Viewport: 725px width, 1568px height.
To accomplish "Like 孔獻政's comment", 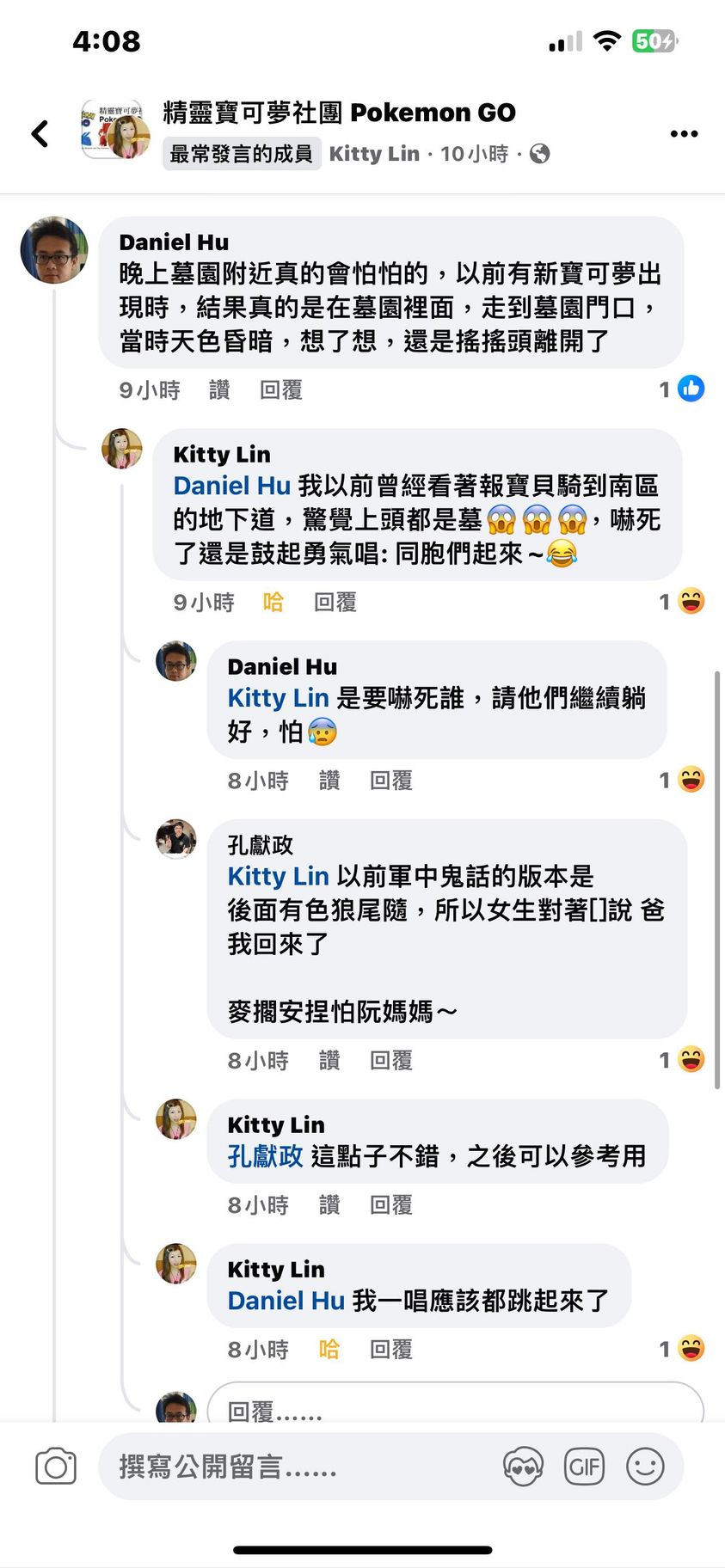I will pos(329,1061).
